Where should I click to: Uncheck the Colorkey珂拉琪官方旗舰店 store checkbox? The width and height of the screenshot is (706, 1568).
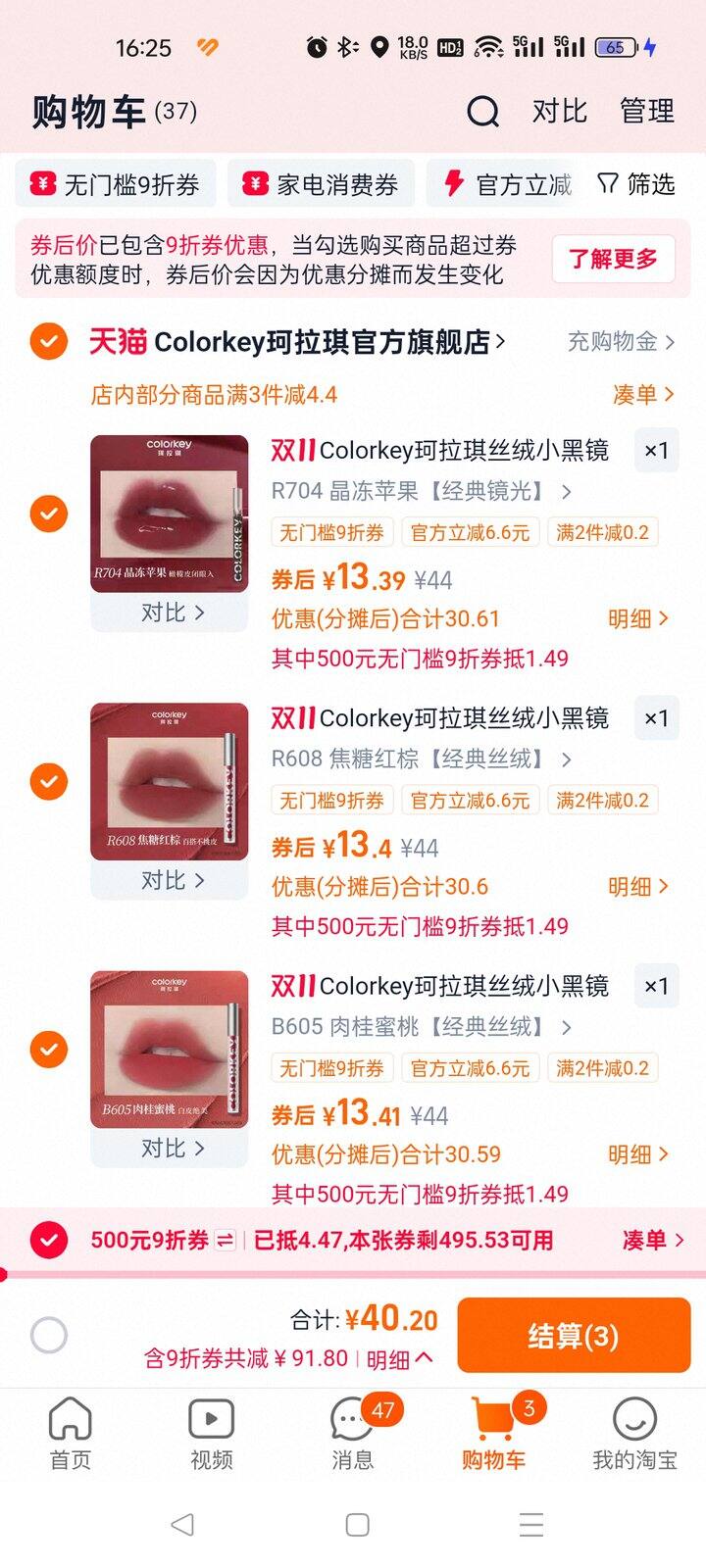49,342
